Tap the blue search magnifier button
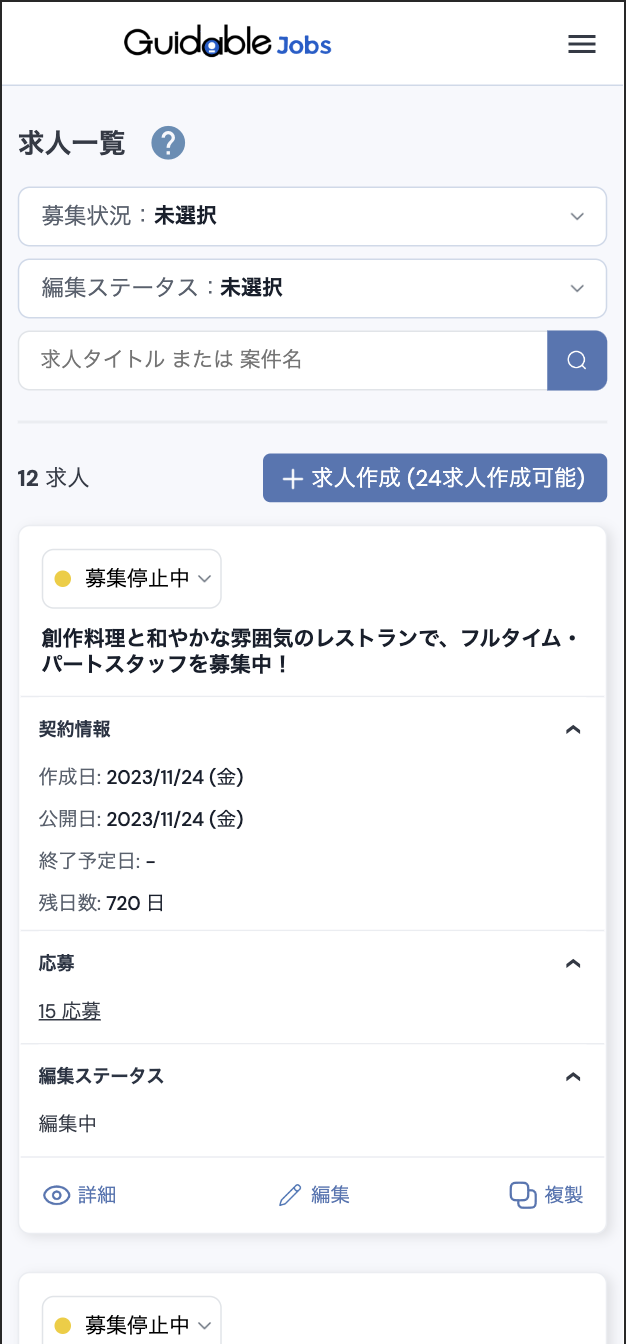626x1344 pixels. (577, 360)
